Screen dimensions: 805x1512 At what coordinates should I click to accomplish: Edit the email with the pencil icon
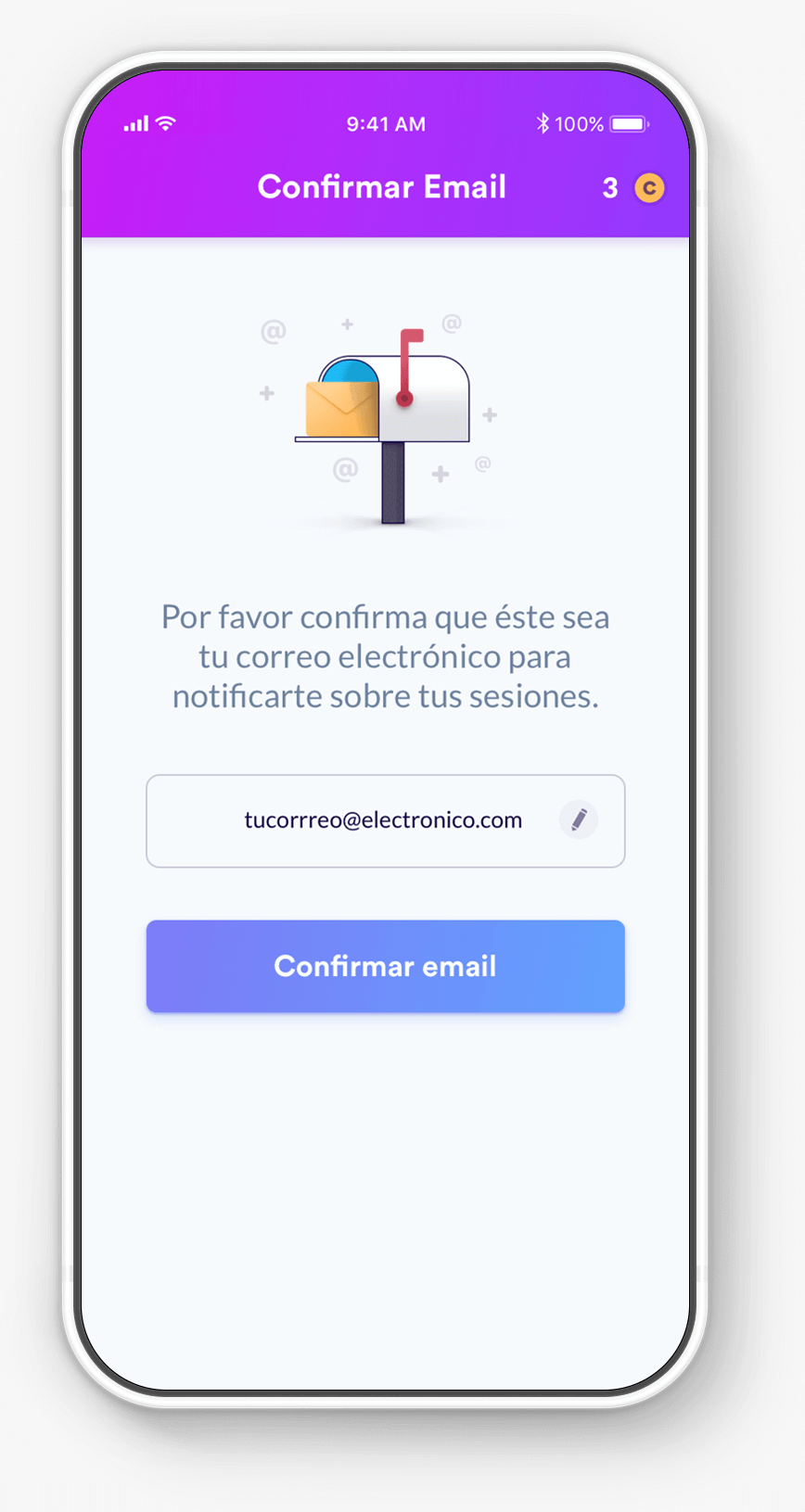579,820
